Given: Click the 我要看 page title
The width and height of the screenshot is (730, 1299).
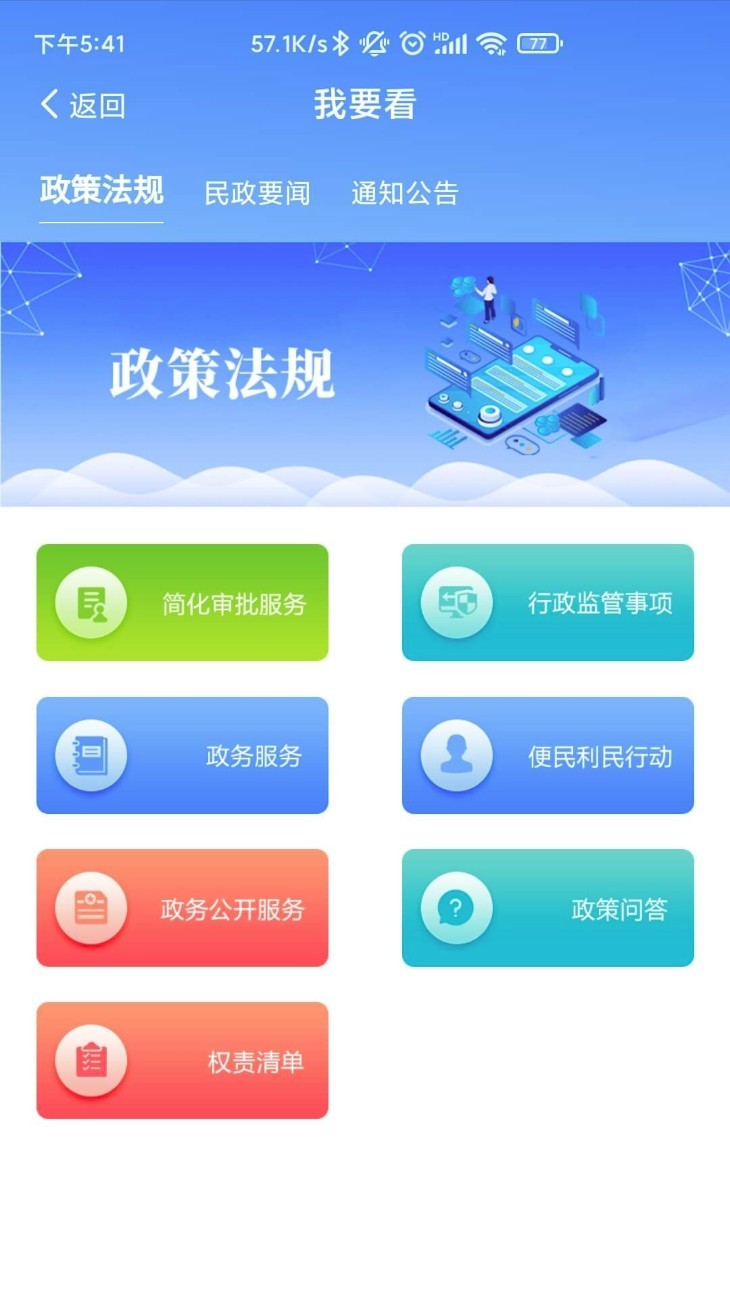Looking at the screenshot, I should point(365,104).
